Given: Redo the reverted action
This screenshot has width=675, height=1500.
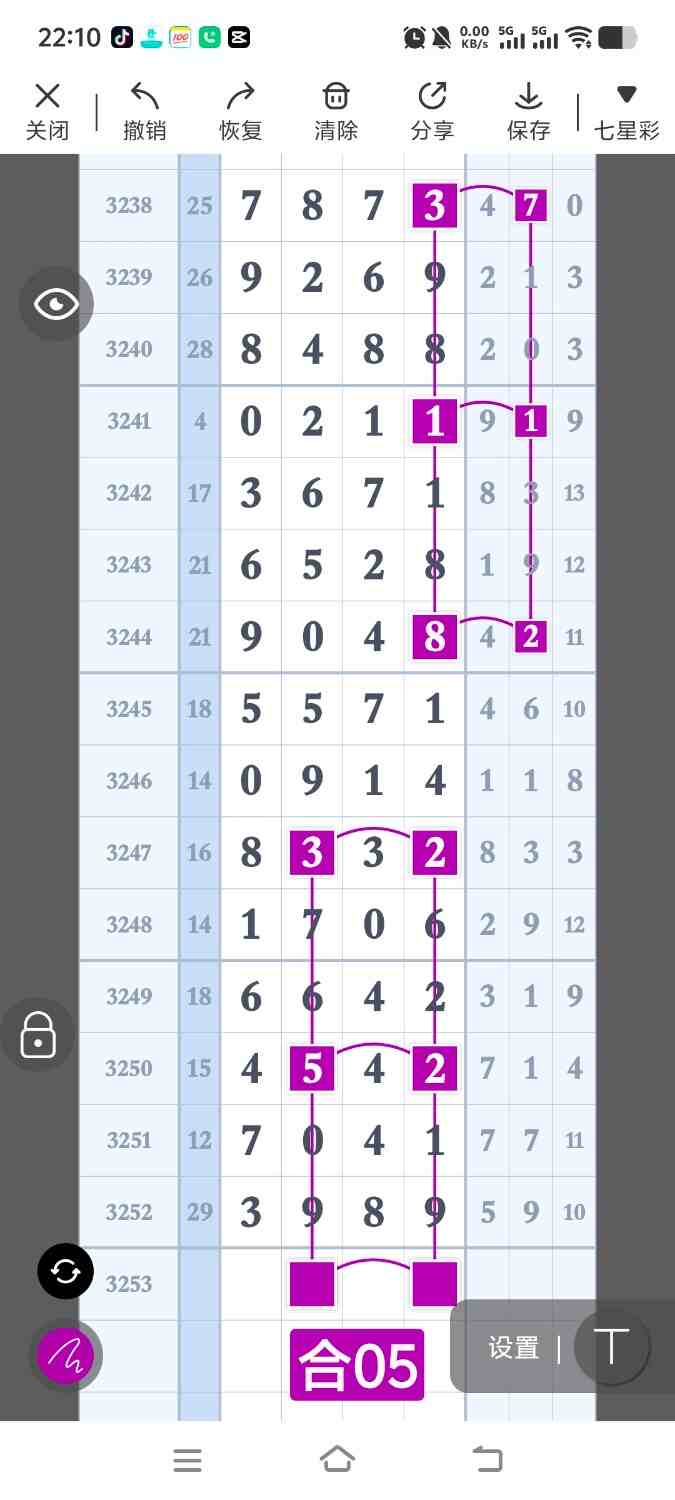Looking at the screenshot, I should 240,111.
